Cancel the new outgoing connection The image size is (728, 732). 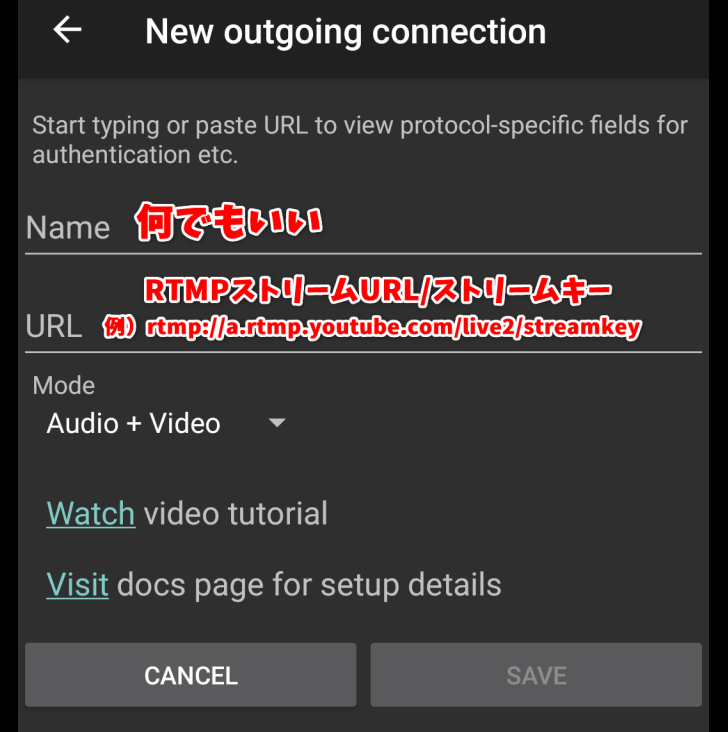coord(190,675)
